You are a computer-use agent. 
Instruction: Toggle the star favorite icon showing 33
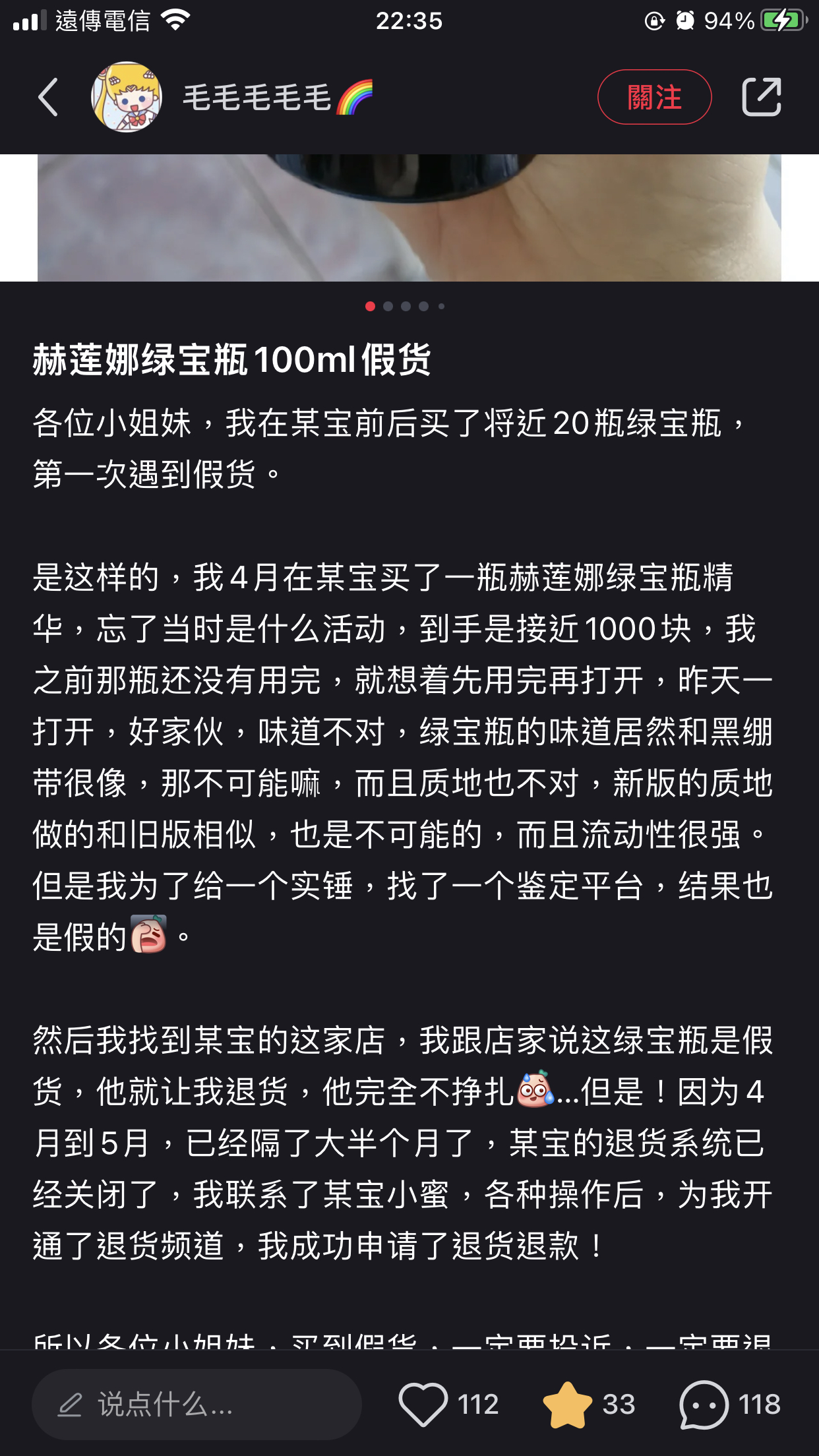point(567,1405)
